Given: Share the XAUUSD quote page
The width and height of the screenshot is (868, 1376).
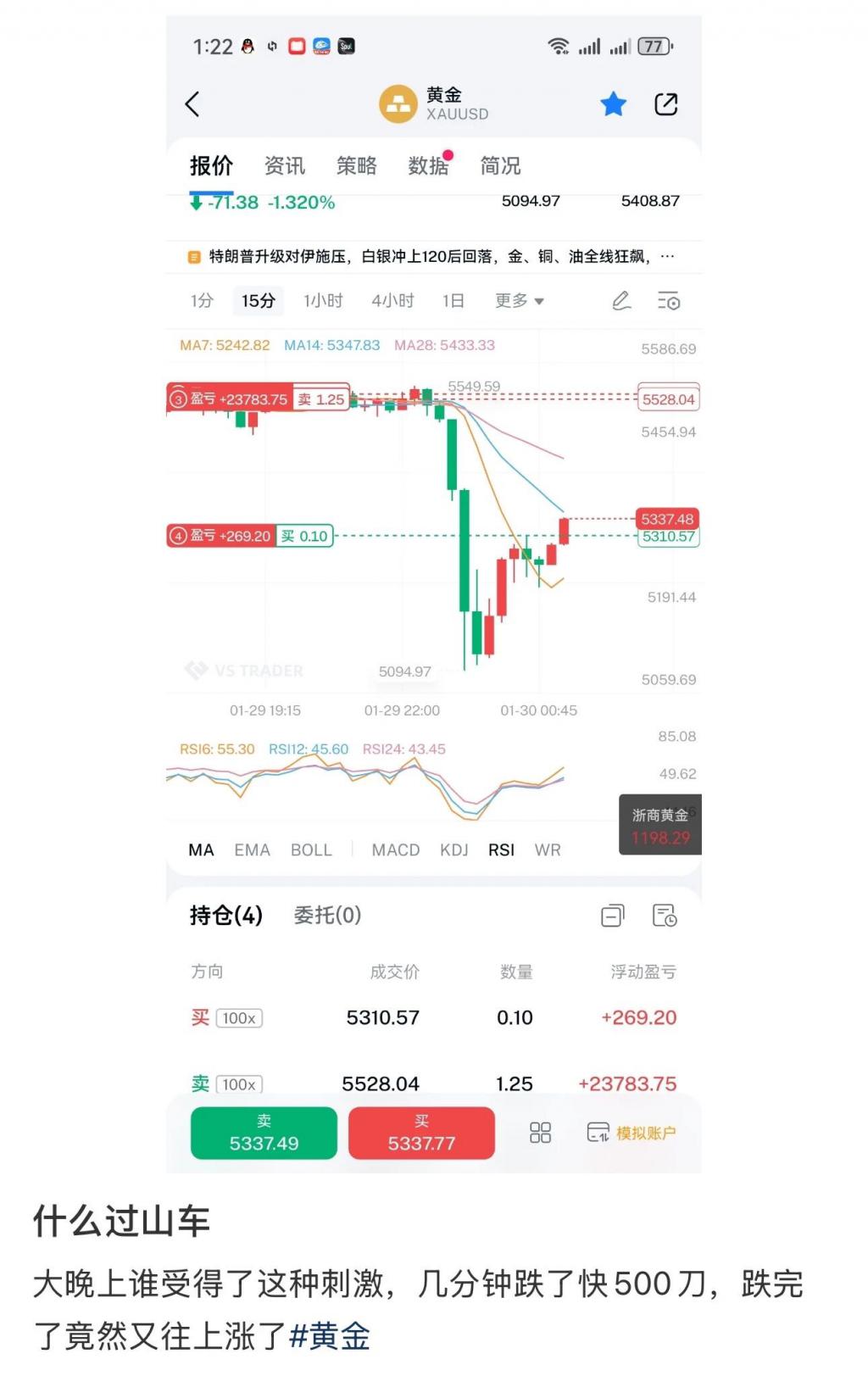Looking at the screenshot, I should click(667, 103).
